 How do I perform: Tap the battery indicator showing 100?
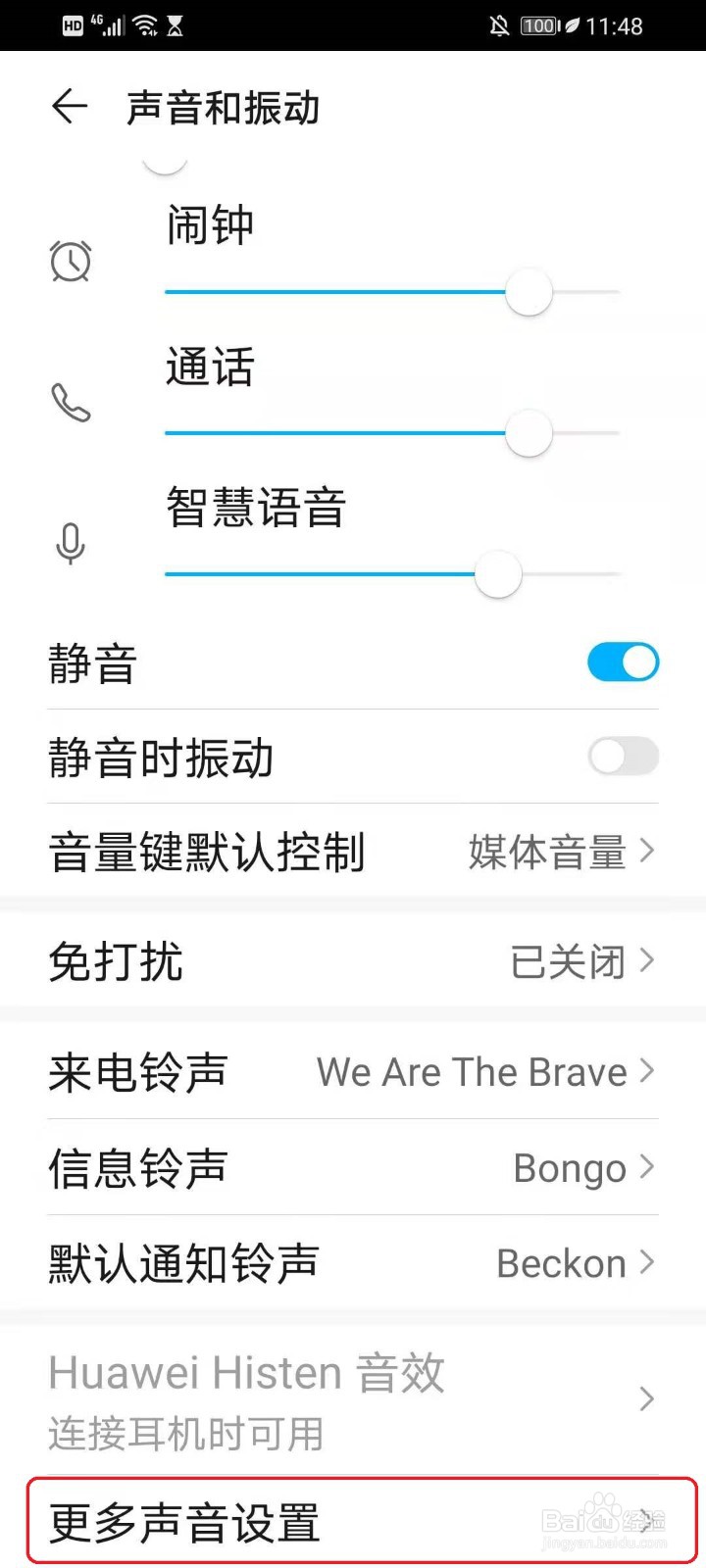537,25
